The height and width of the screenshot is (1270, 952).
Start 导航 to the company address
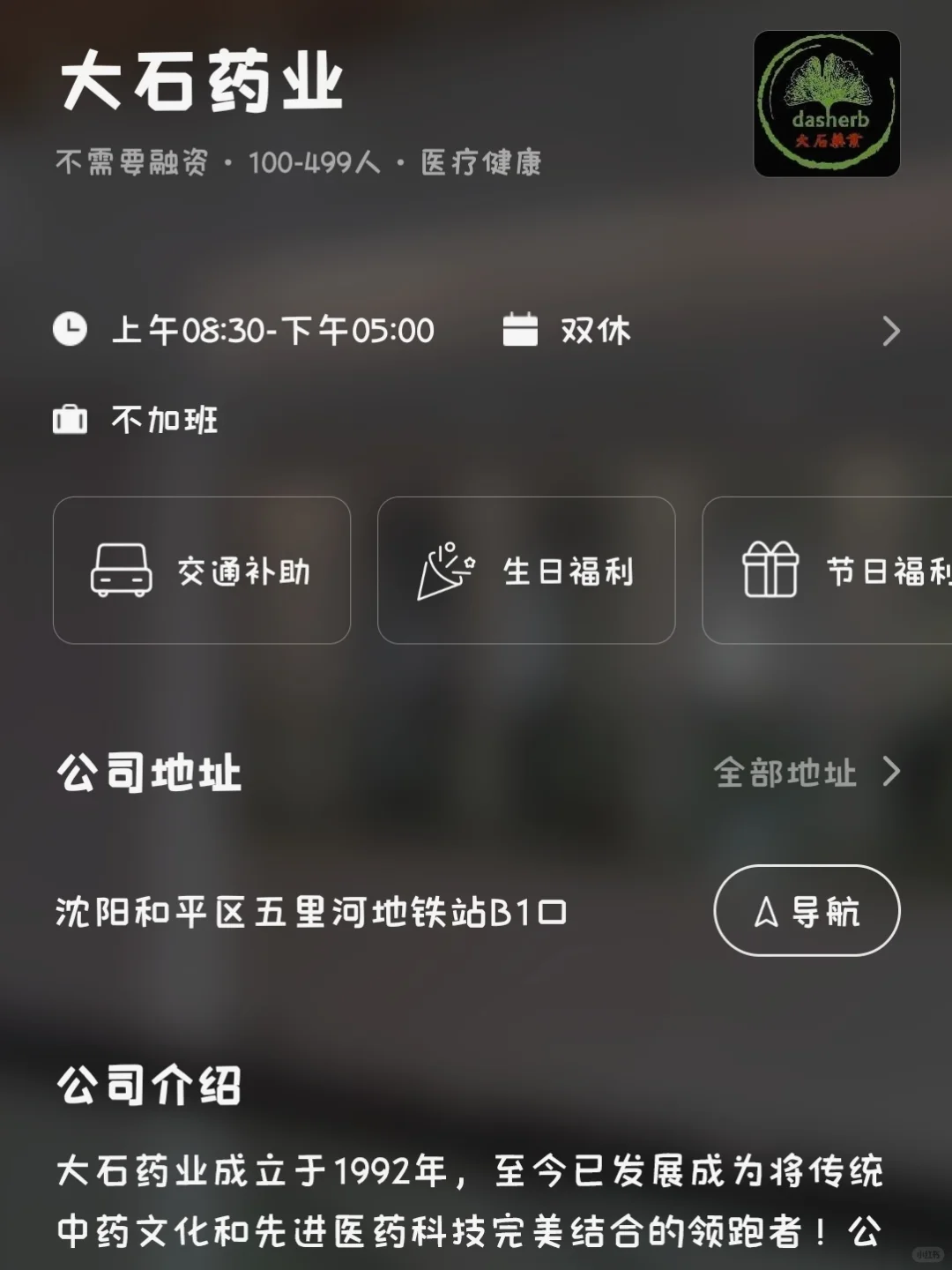[807, 911]
